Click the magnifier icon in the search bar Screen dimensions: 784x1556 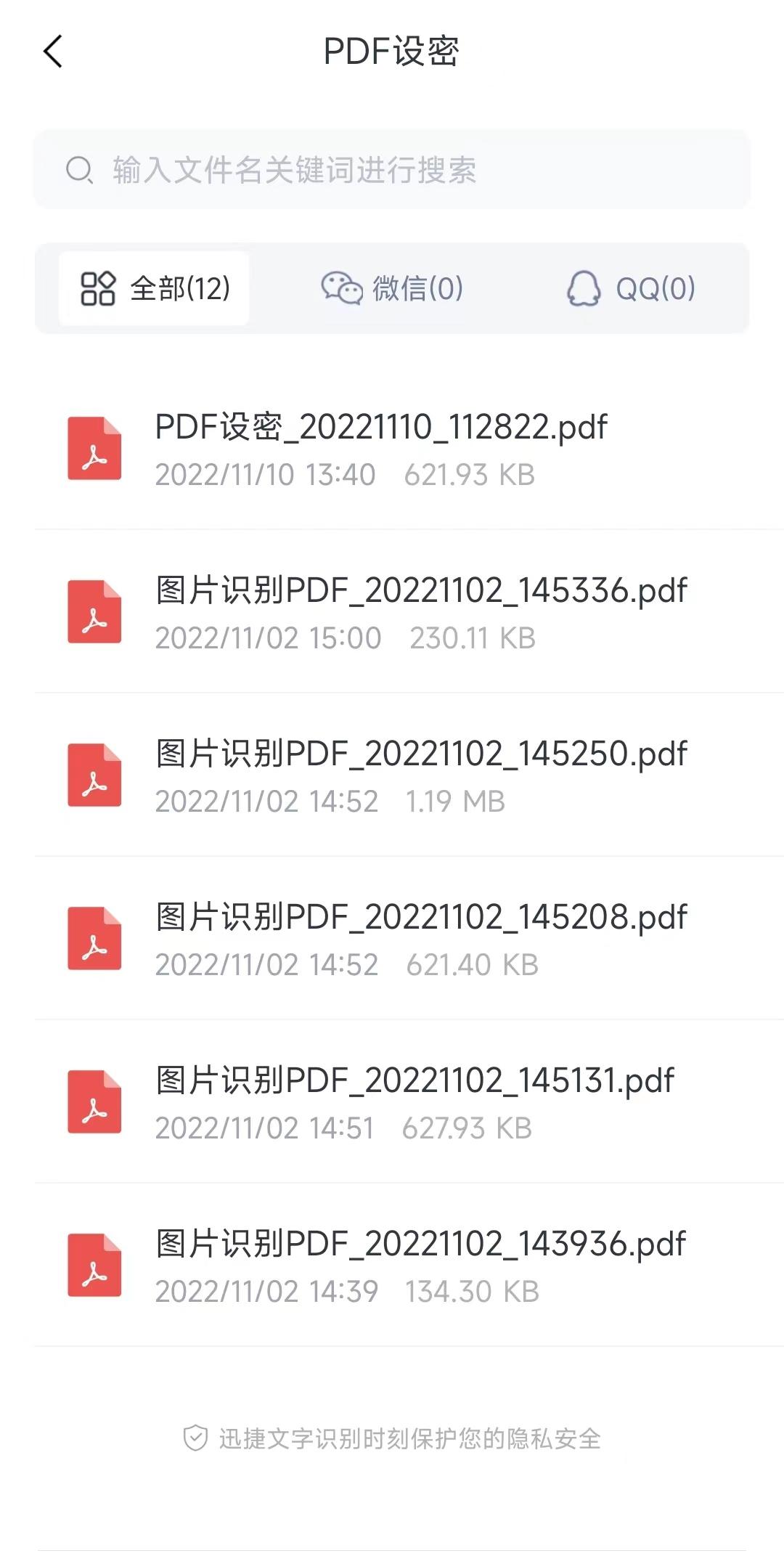pos(79,170)
